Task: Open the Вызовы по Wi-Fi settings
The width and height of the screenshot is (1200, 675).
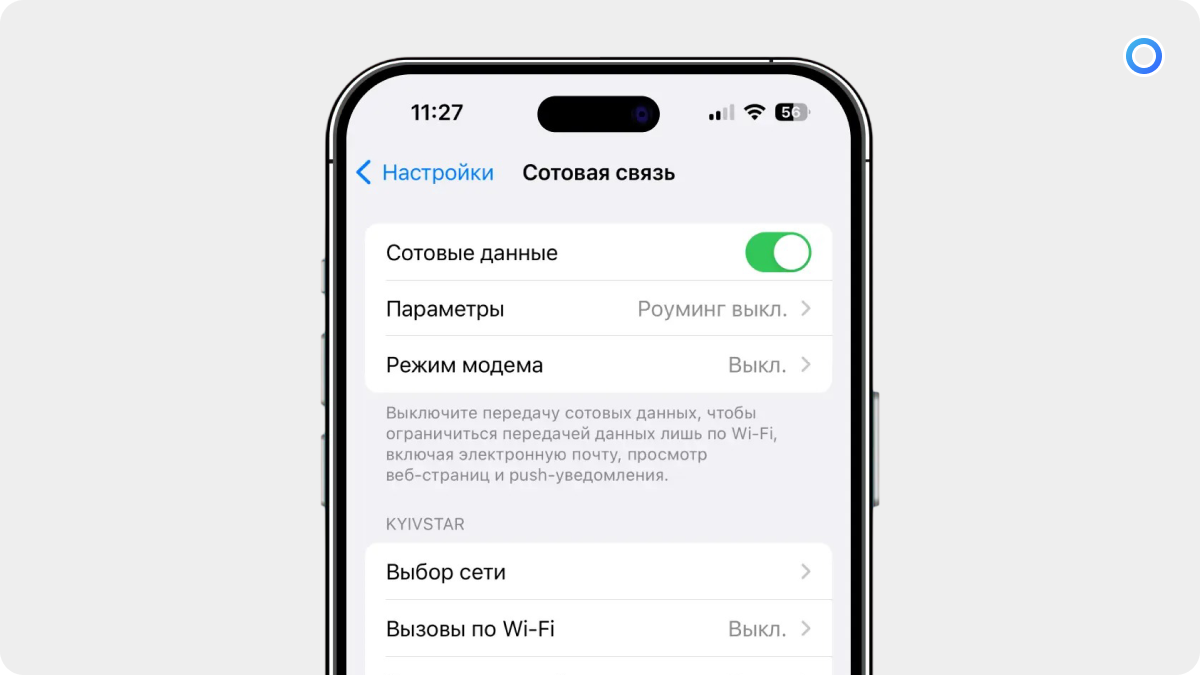Action: [598, 629]
